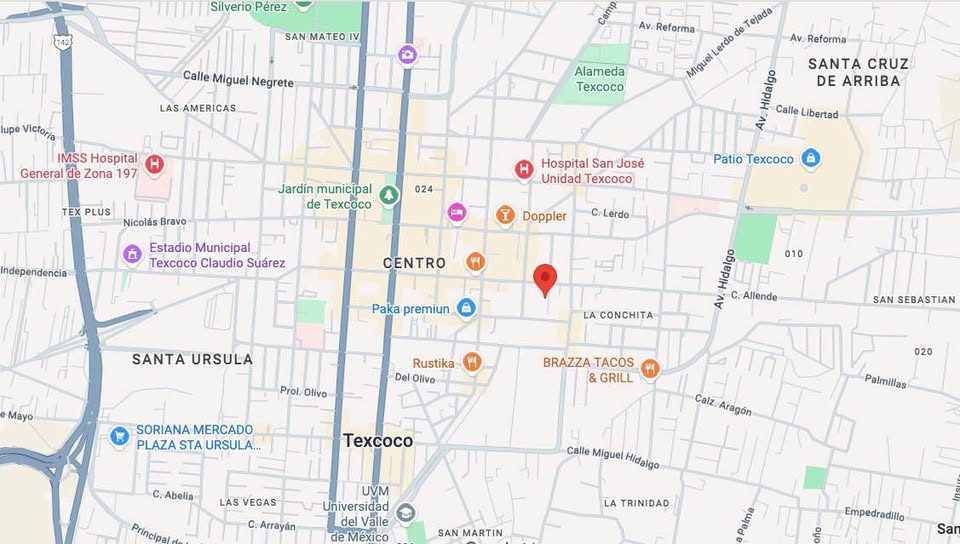Tap the pink hotel marker near Doppler

tap(456, 213)
